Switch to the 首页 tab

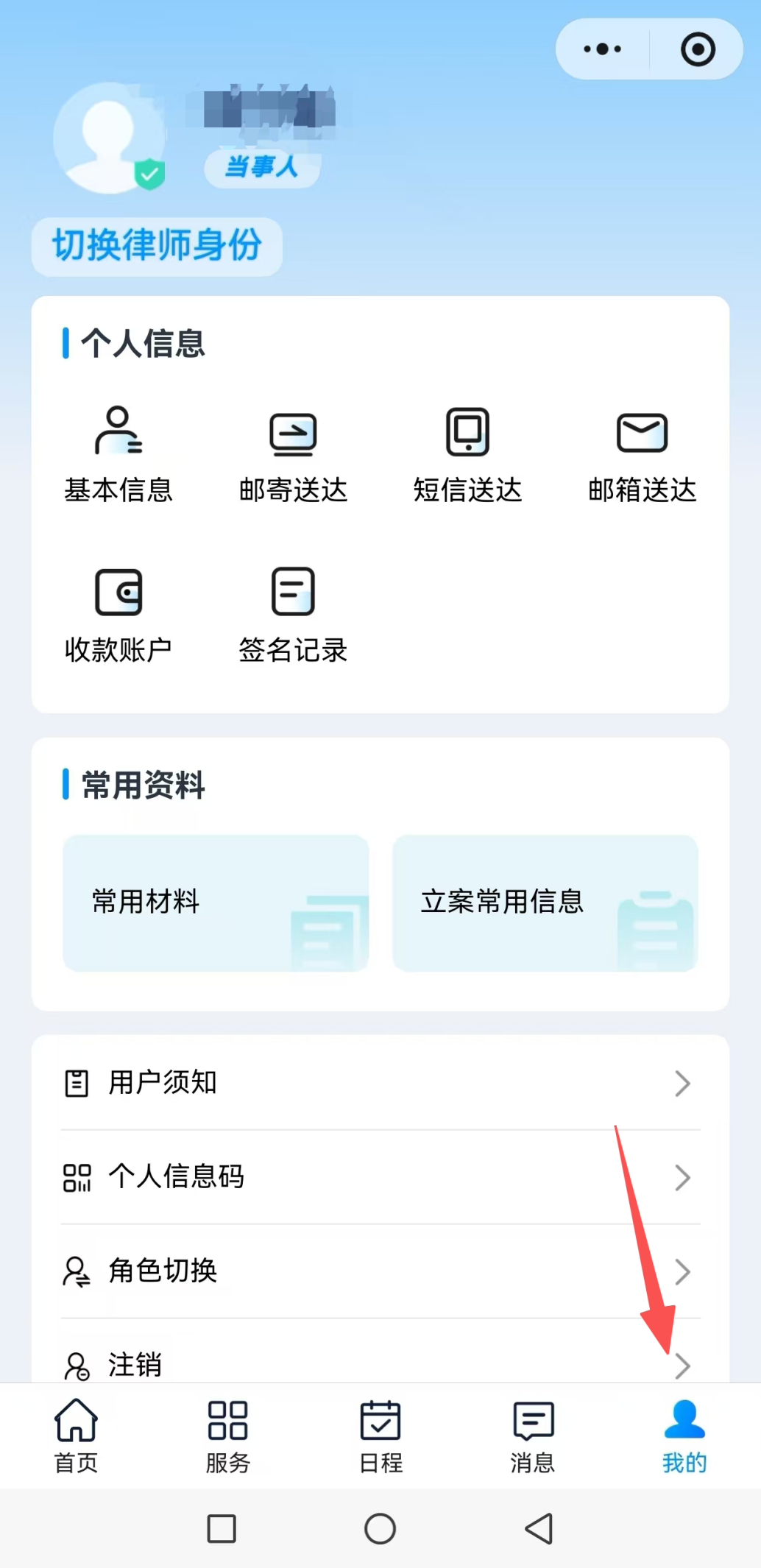[x=76, y=1436]
